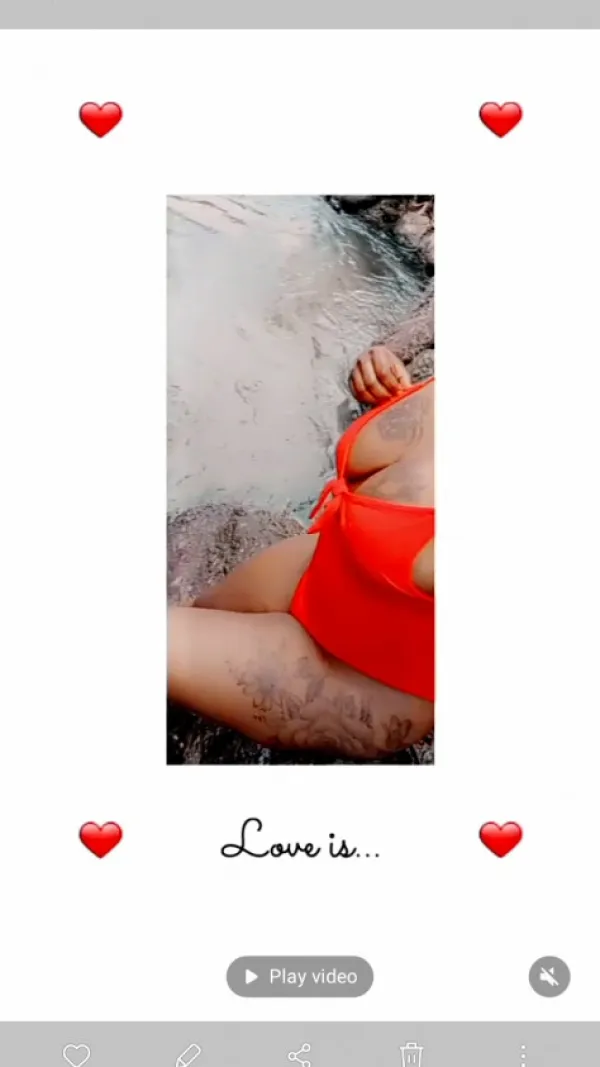Open the more options menu
The image size is (600, 1067).
(523, 1054)
